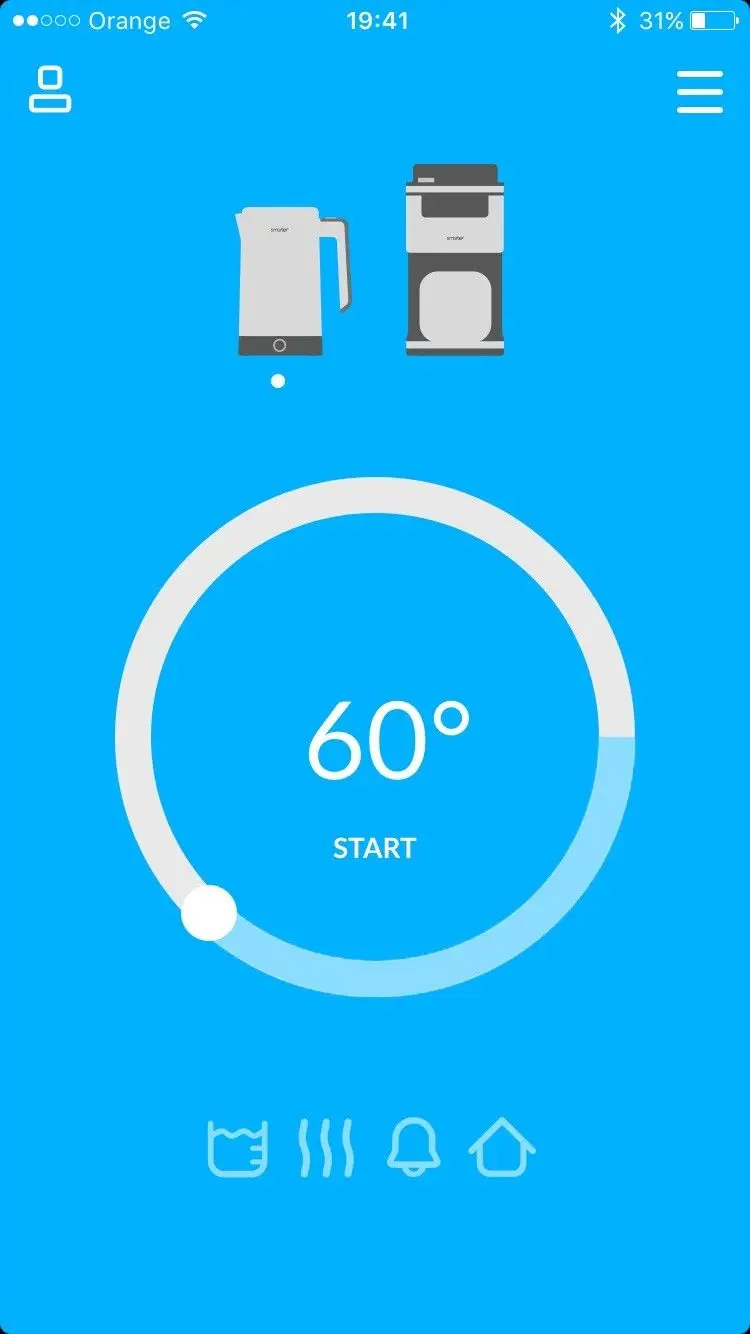Tap START to begin heating

(374, 848)
